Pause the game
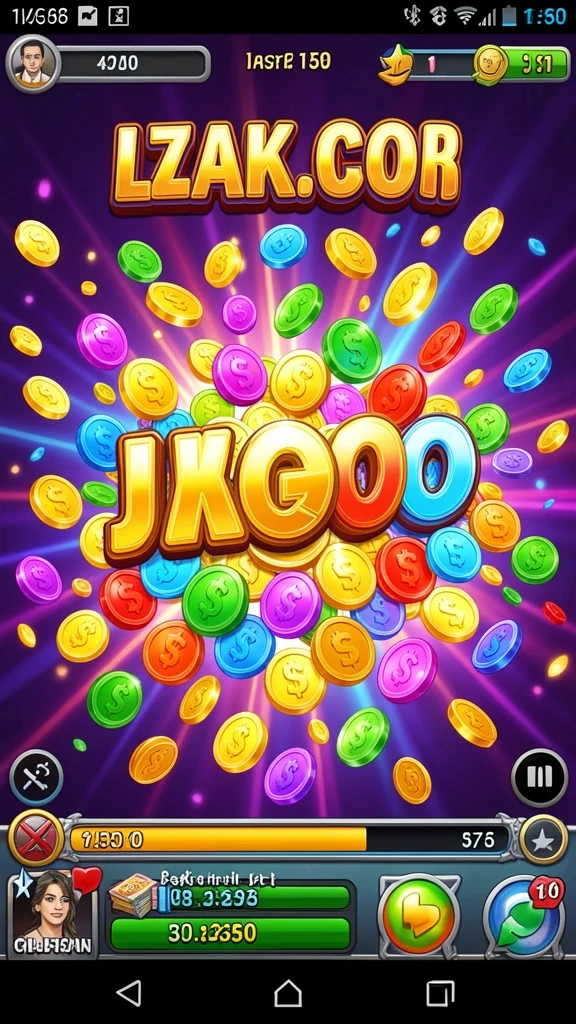This screenshot has width=576, height=1024. [539, 777]
